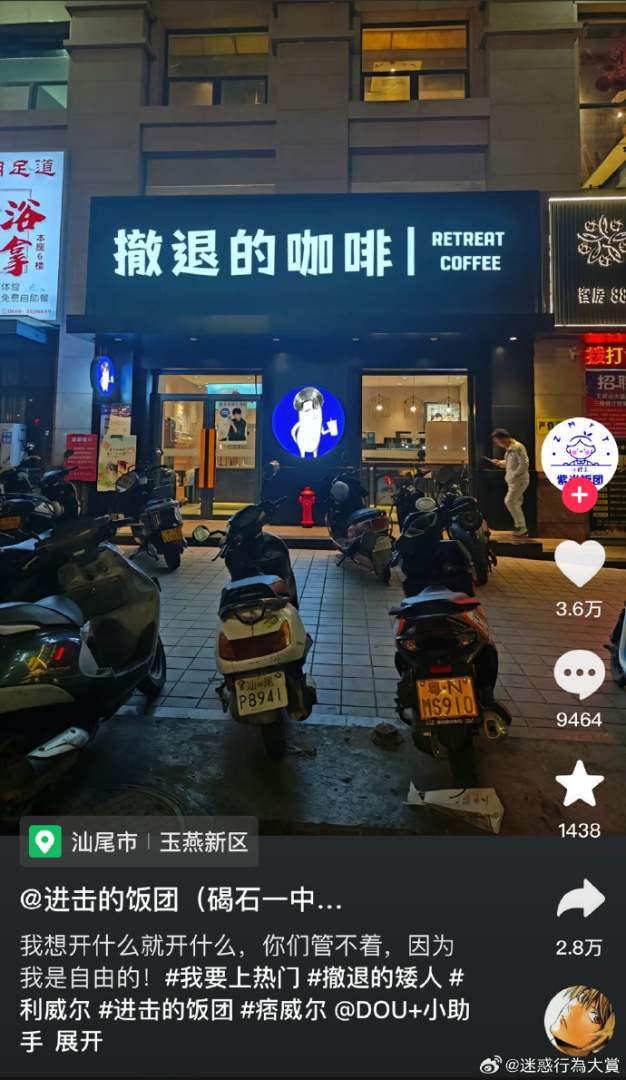
Task: Open the comments section
Action: point(580,675)
